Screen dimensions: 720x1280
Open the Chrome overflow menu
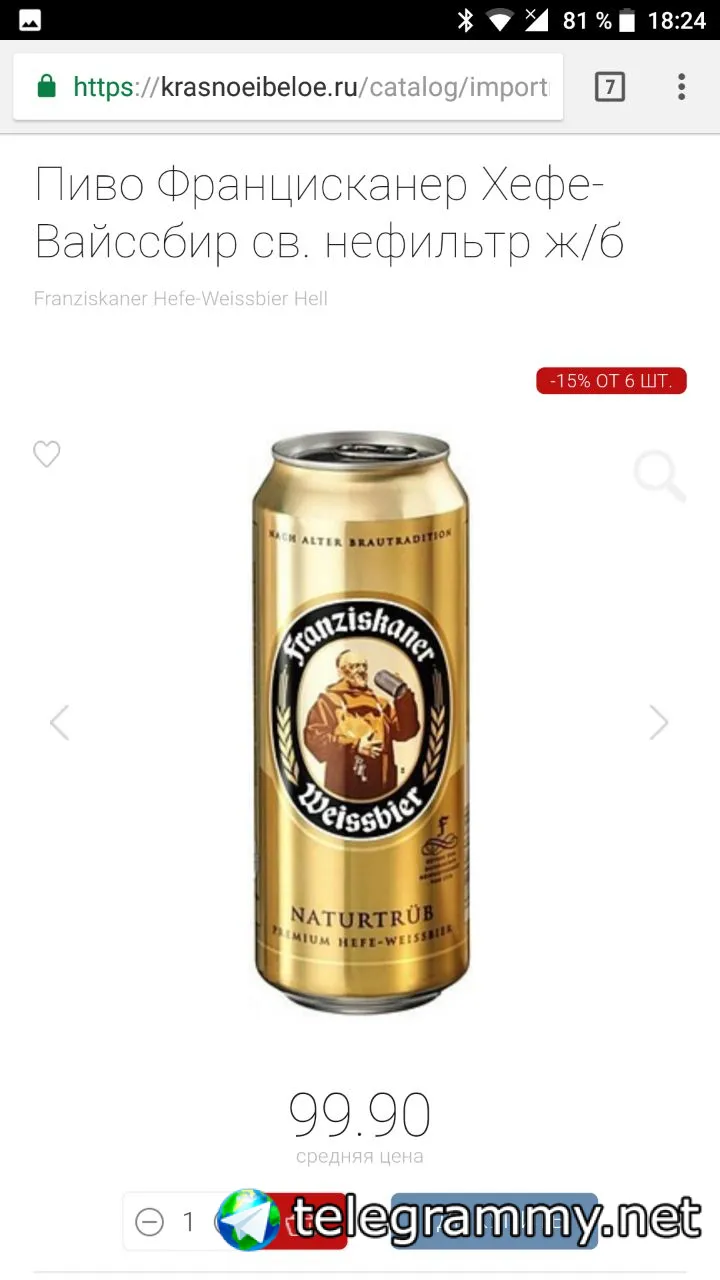point(681,88)
